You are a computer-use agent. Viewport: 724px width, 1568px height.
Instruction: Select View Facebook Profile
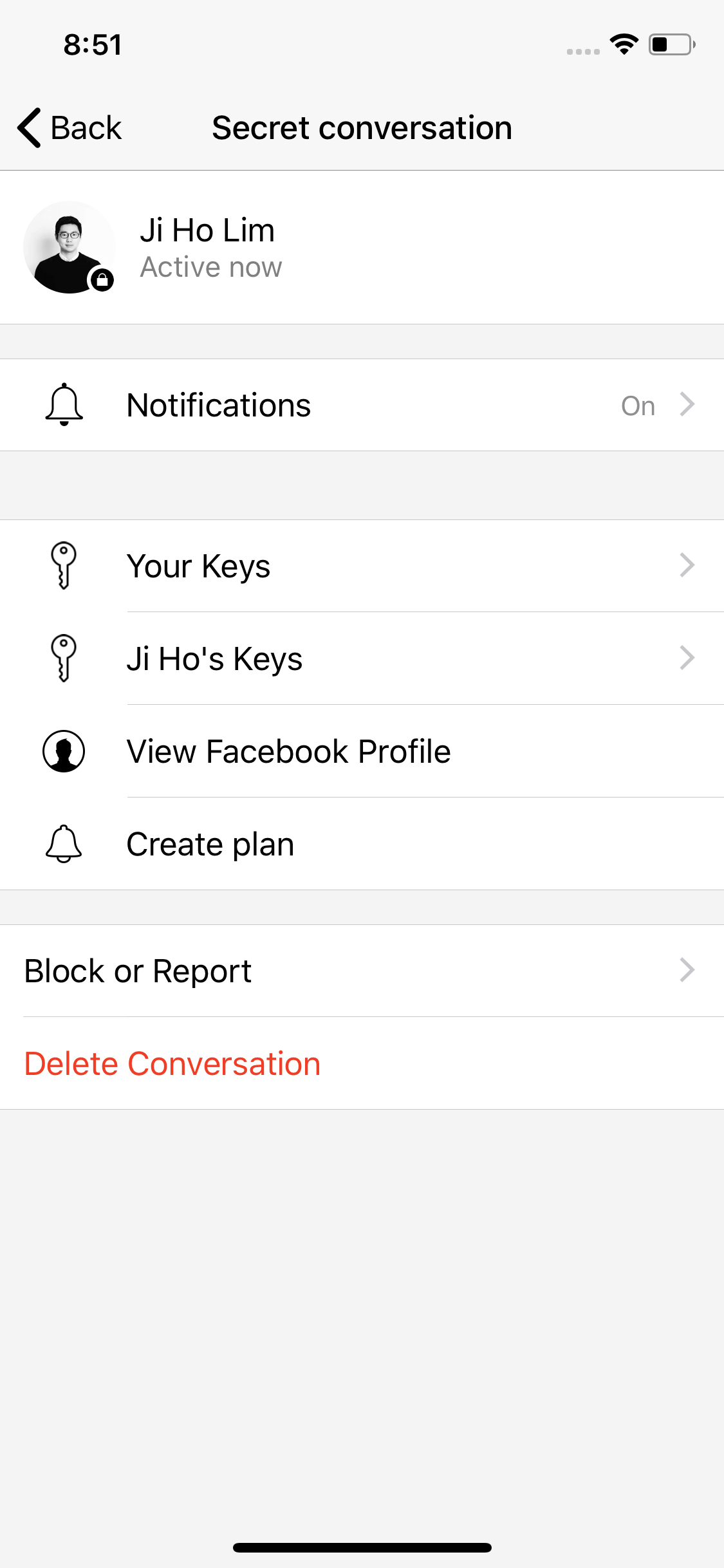click(x=362, y=751)
